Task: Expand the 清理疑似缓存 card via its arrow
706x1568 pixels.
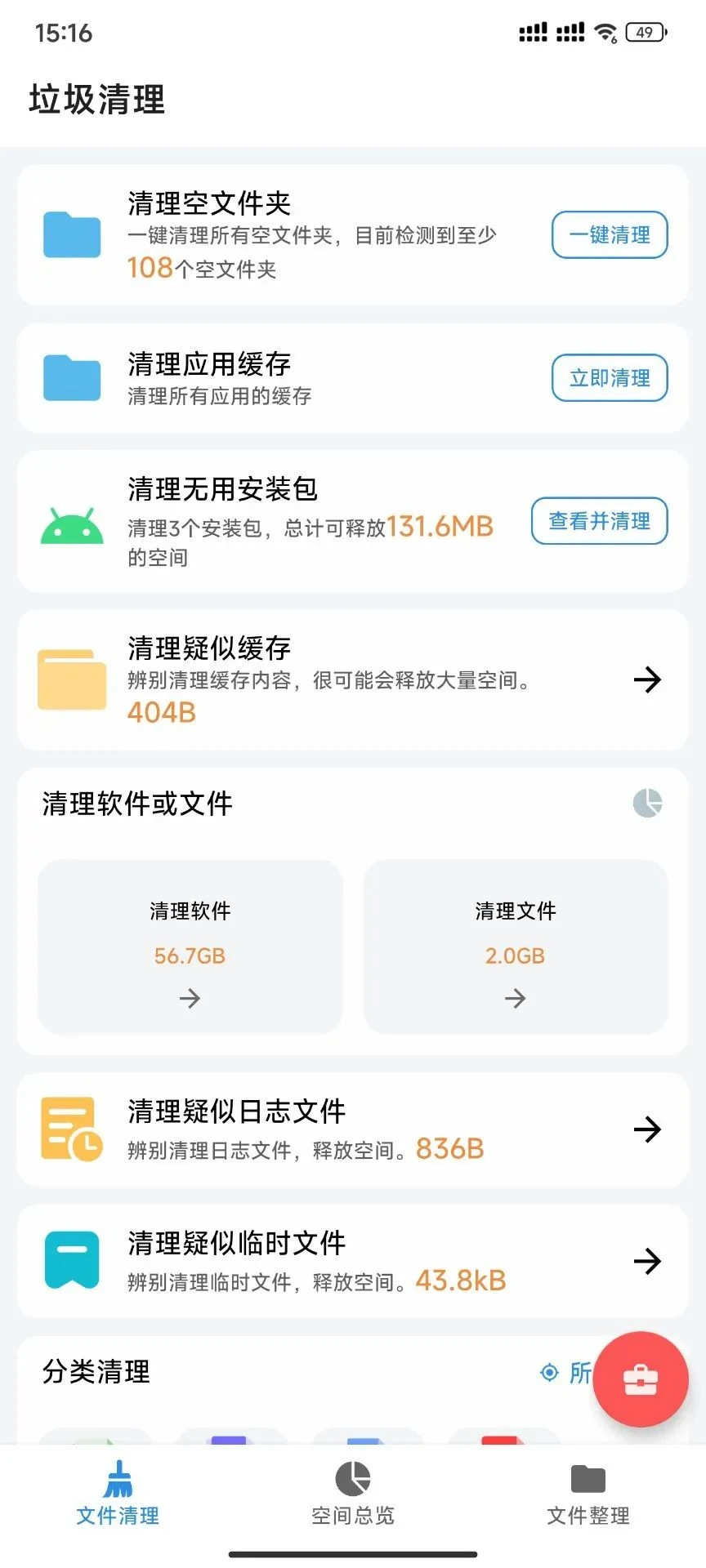Action: pyautogui.click(x=648, y=679)
